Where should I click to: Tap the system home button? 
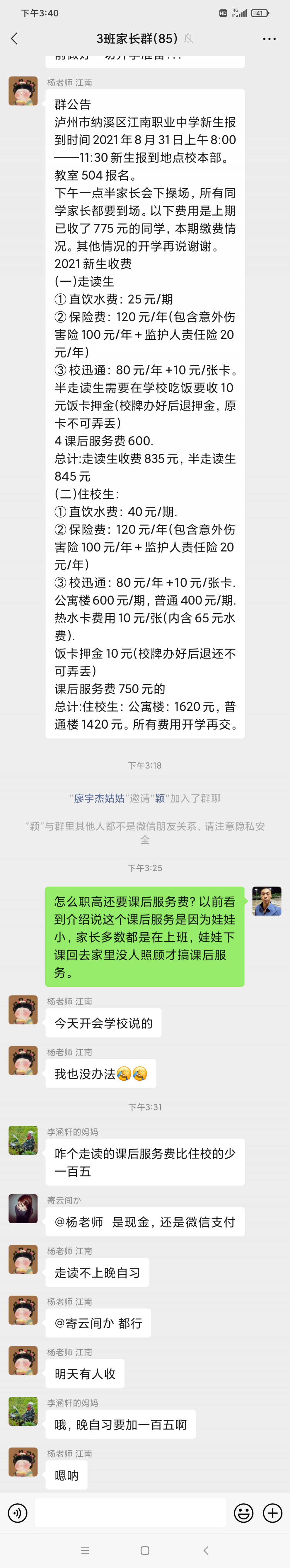(x=145, y=1550)
